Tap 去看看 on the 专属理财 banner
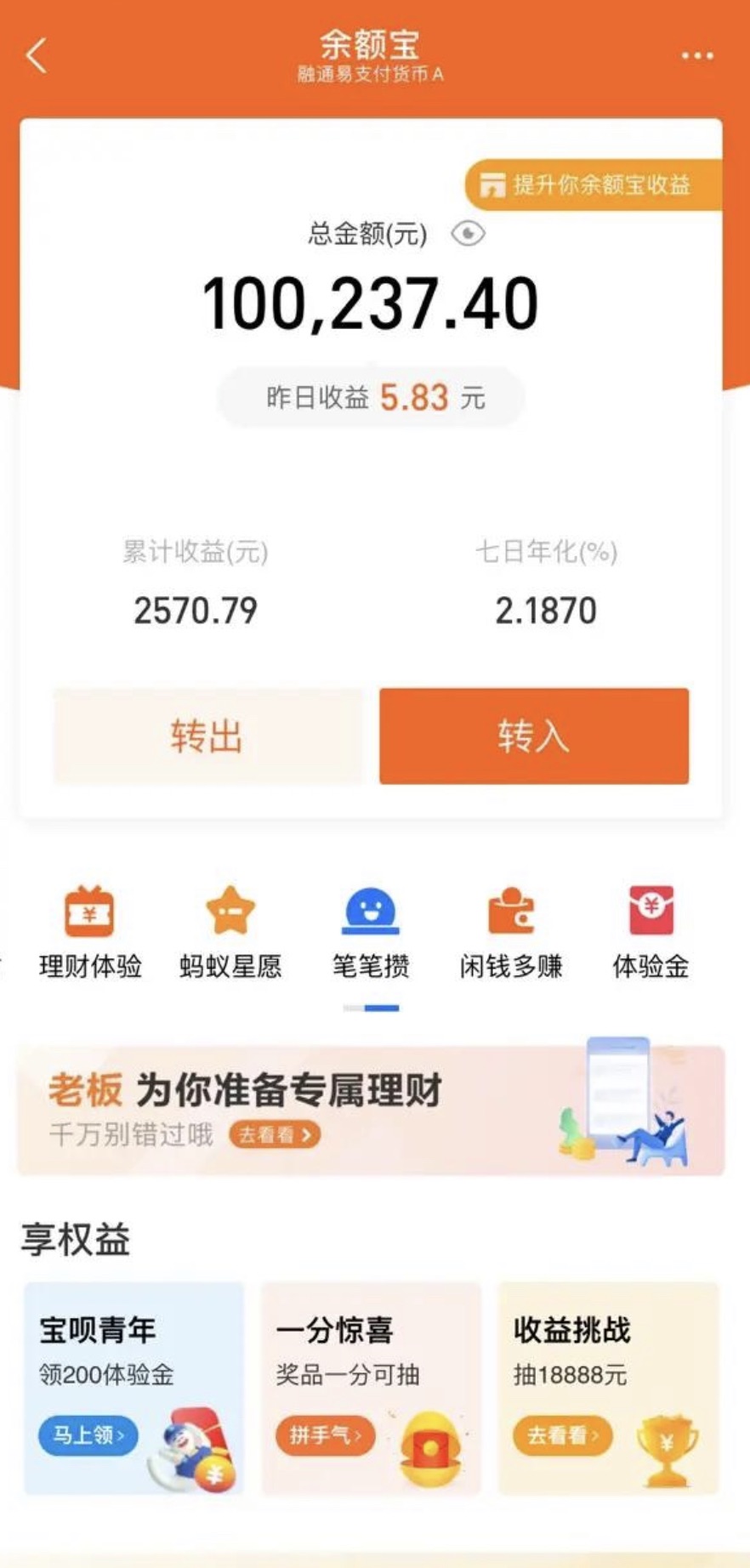 pos(275,1134)
